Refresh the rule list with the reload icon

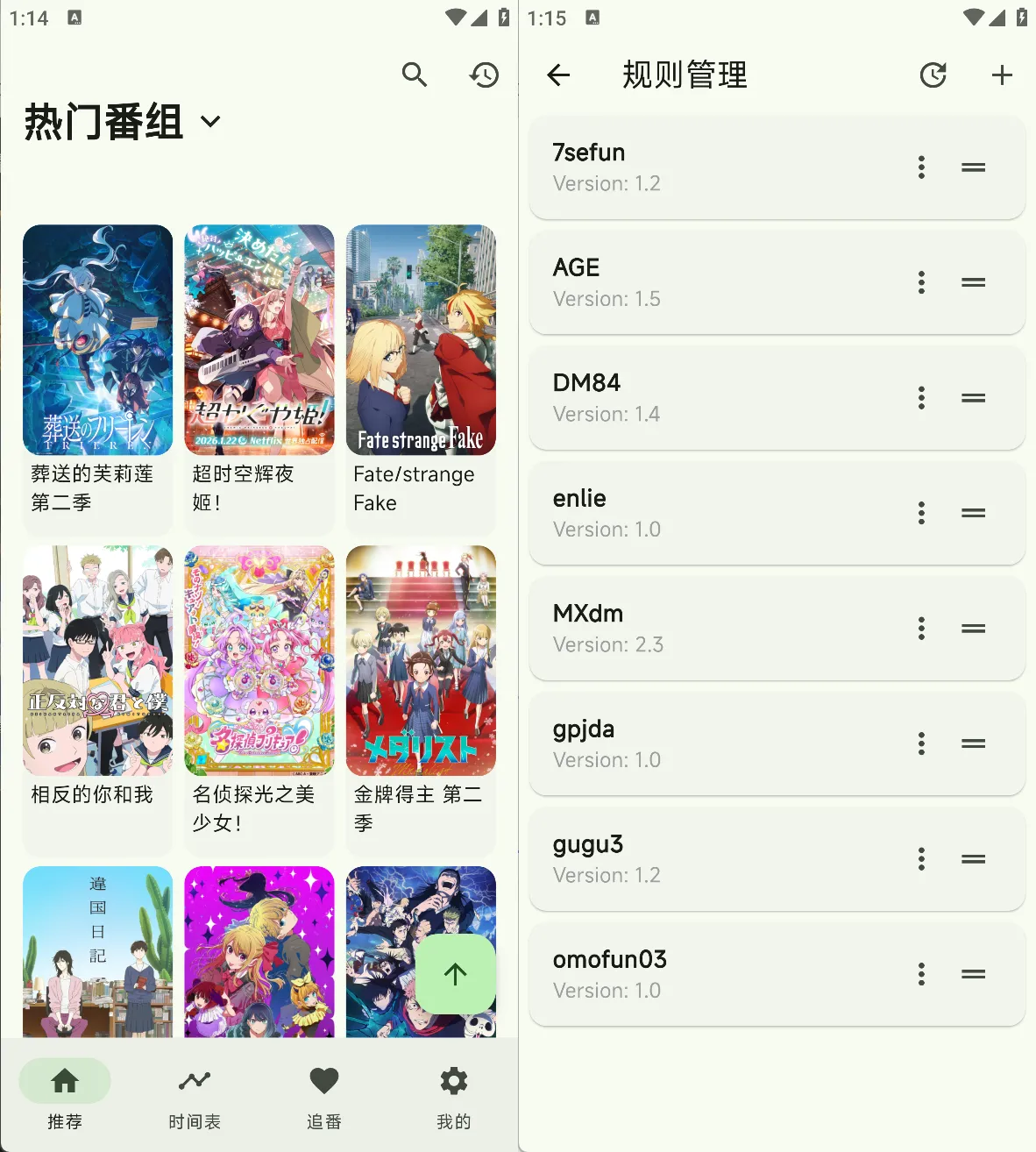coord(933,75)
